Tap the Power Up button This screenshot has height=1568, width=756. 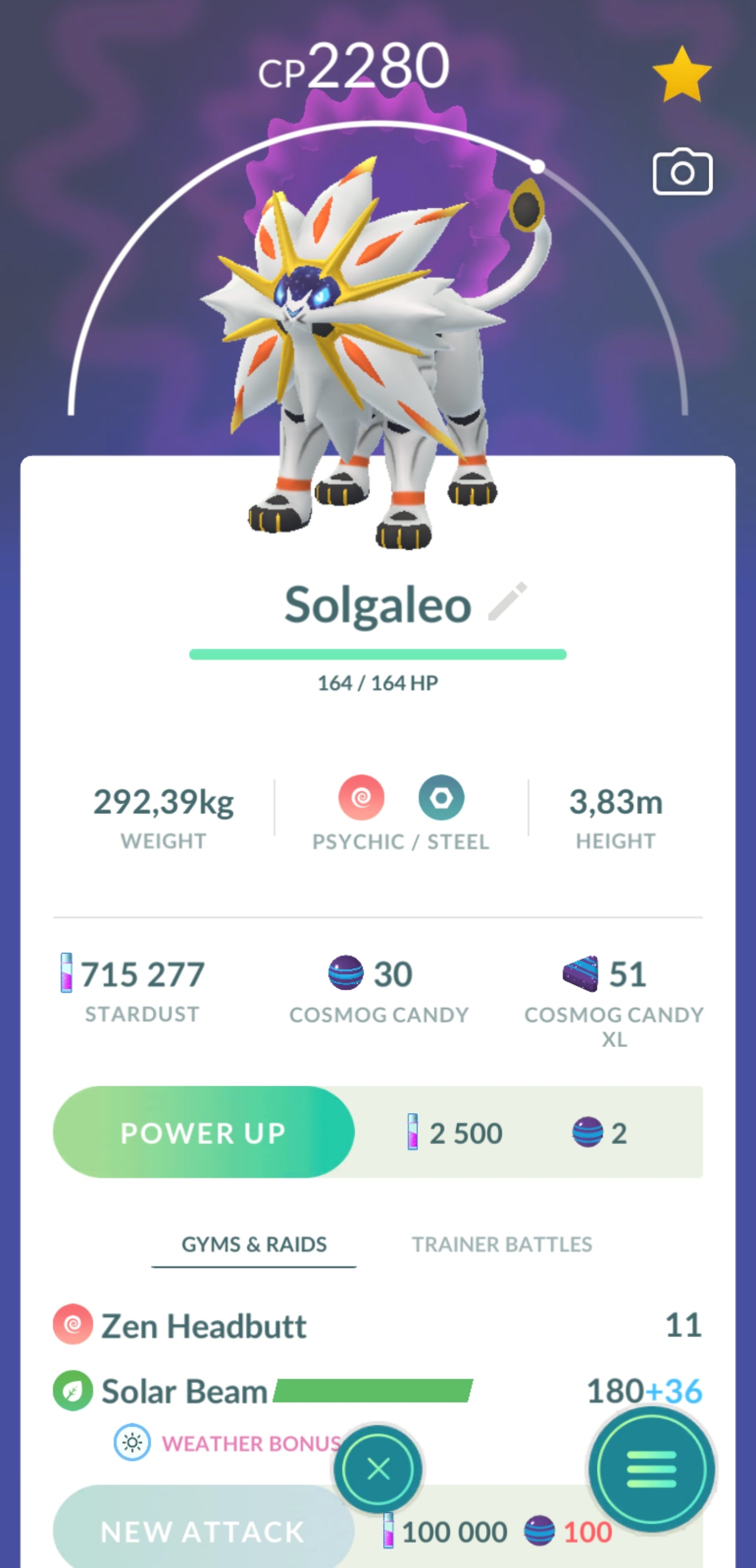tap(204, 1133)
